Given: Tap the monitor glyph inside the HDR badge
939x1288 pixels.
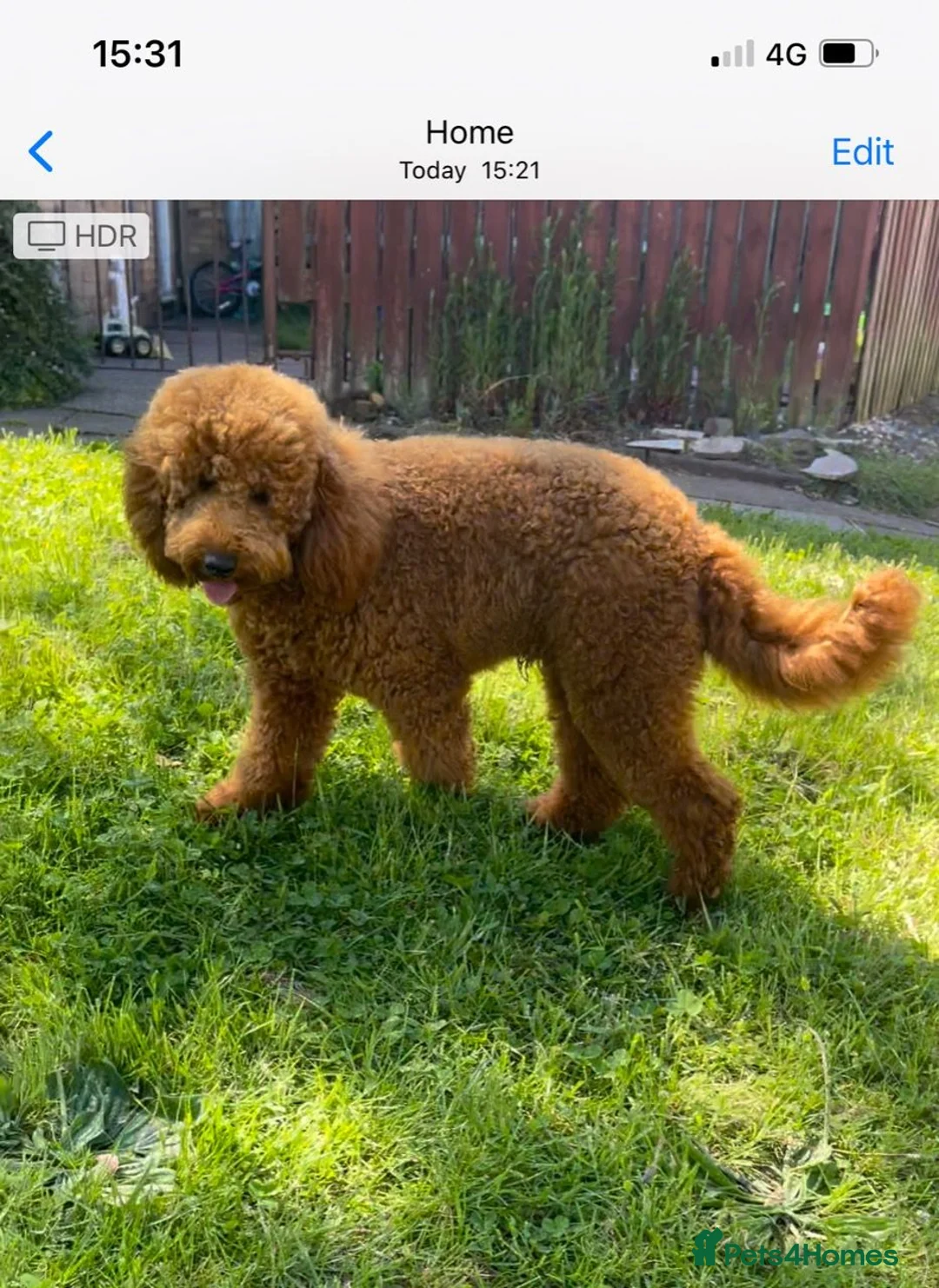Looking at the screenshot, I should 48,234.
